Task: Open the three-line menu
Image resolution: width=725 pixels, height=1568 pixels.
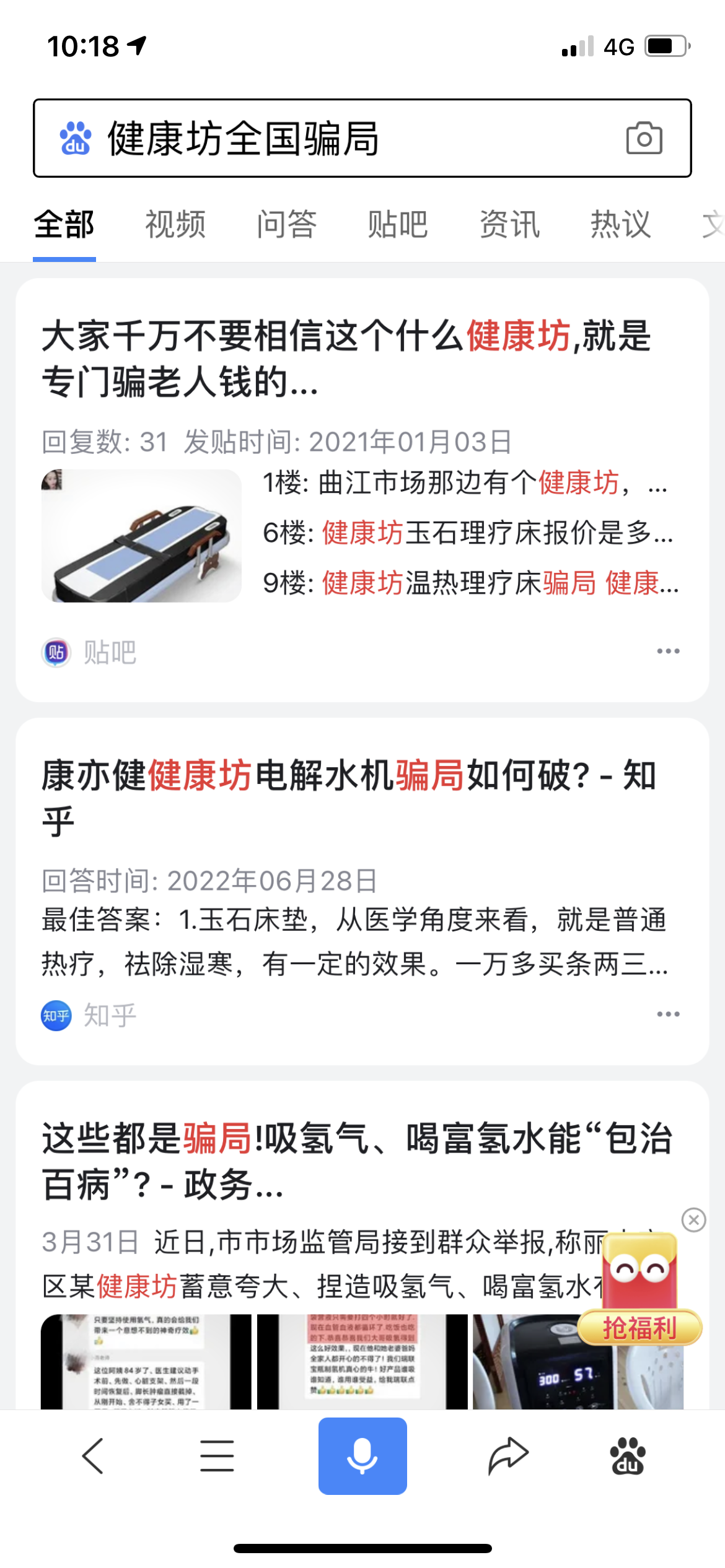Action: click(217, 1456)
